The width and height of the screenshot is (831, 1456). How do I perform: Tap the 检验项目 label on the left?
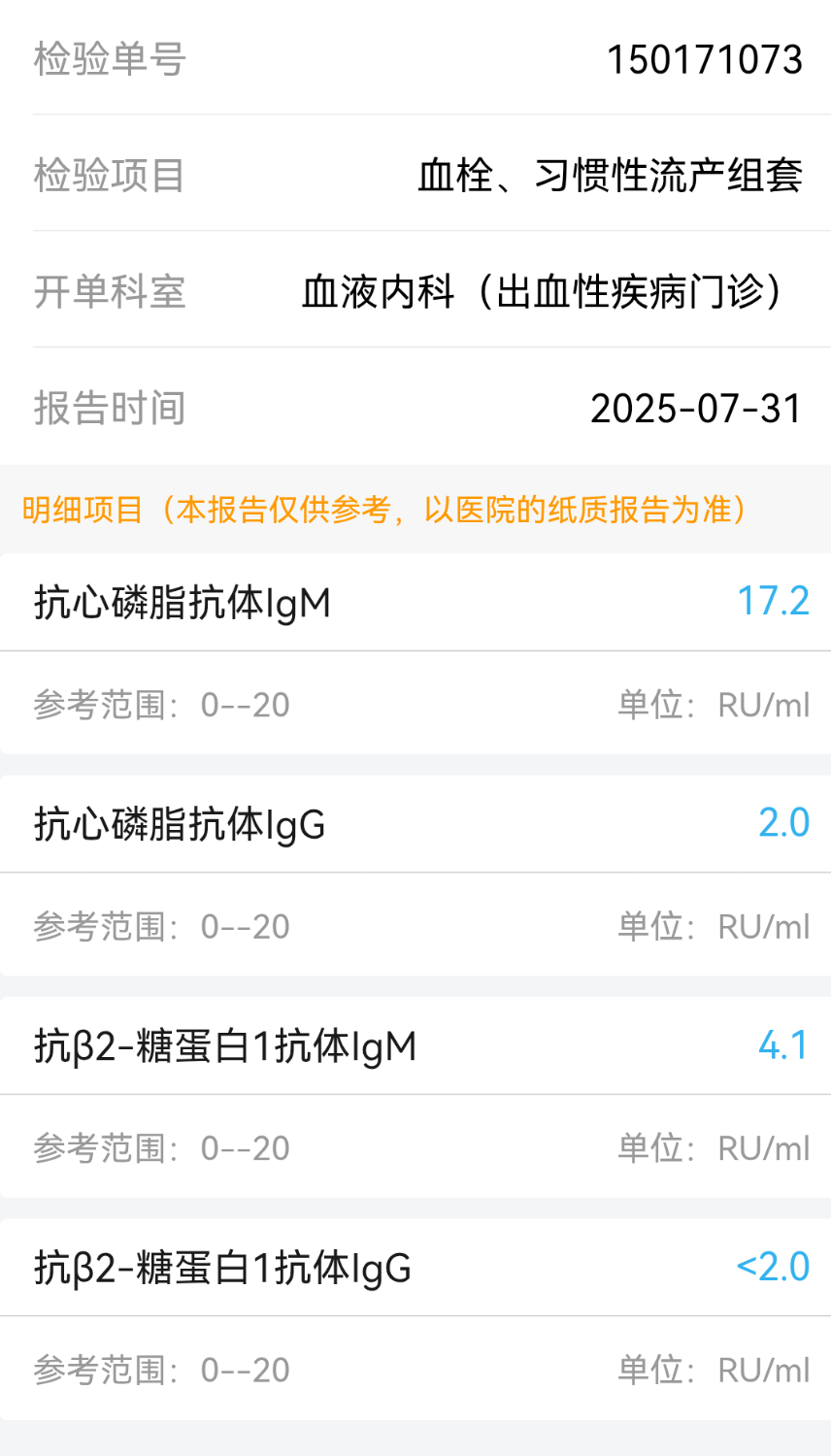point(110,175)
